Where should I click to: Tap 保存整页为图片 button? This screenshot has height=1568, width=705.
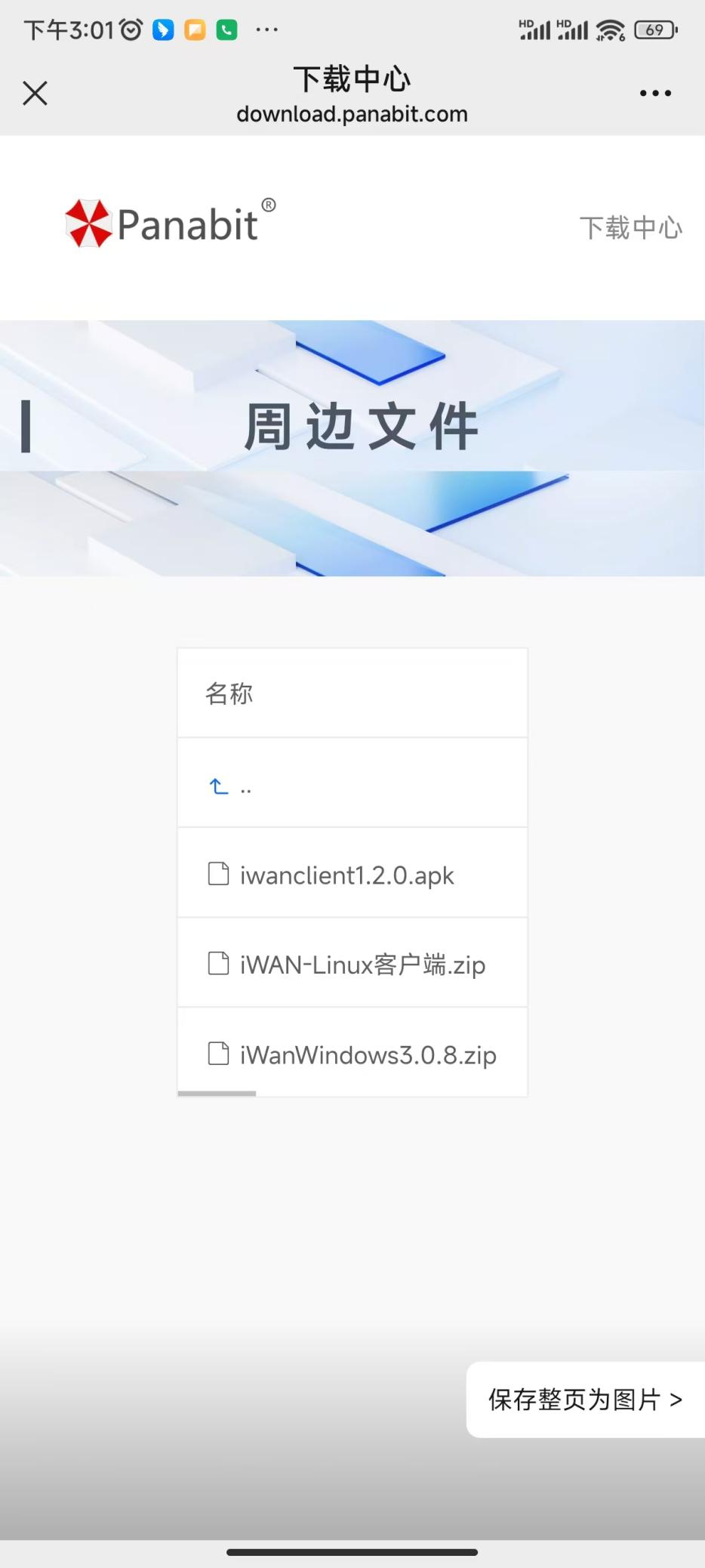(x=585, y=1400)
